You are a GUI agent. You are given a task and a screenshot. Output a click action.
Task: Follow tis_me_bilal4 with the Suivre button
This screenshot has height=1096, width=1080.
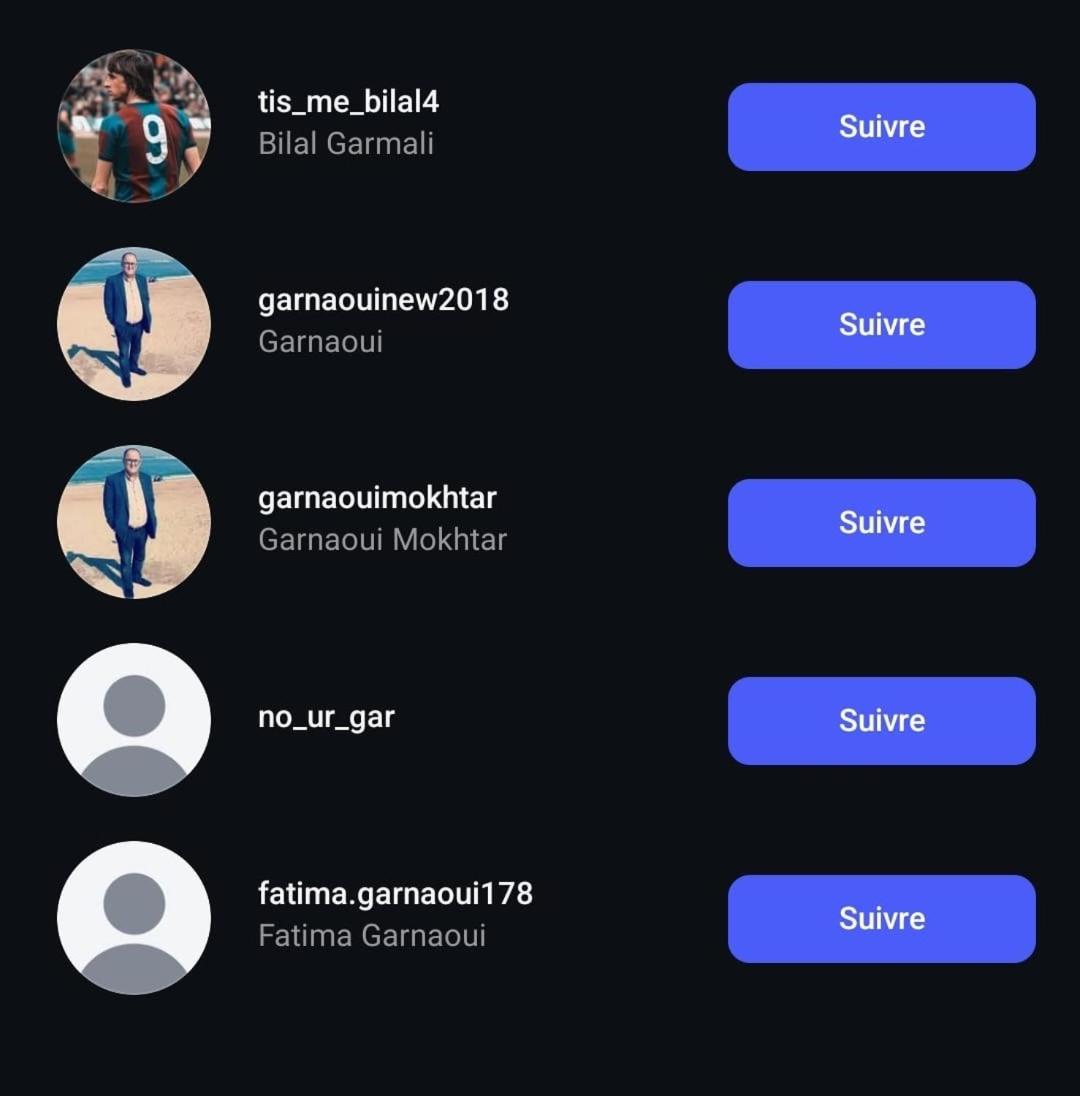881,127
